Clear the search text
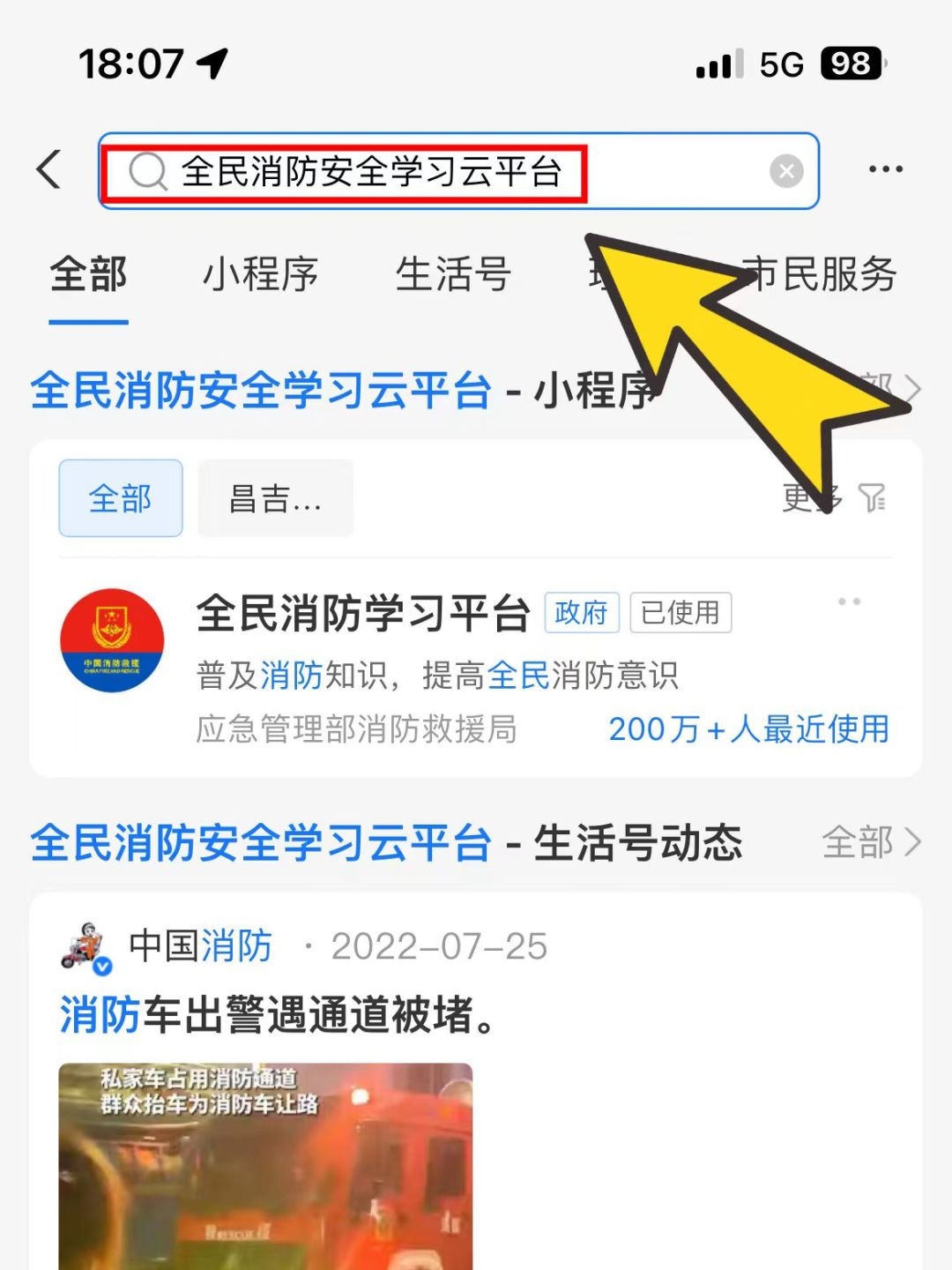This screenshot has width=952, height=1270. [x=785, y=171]
